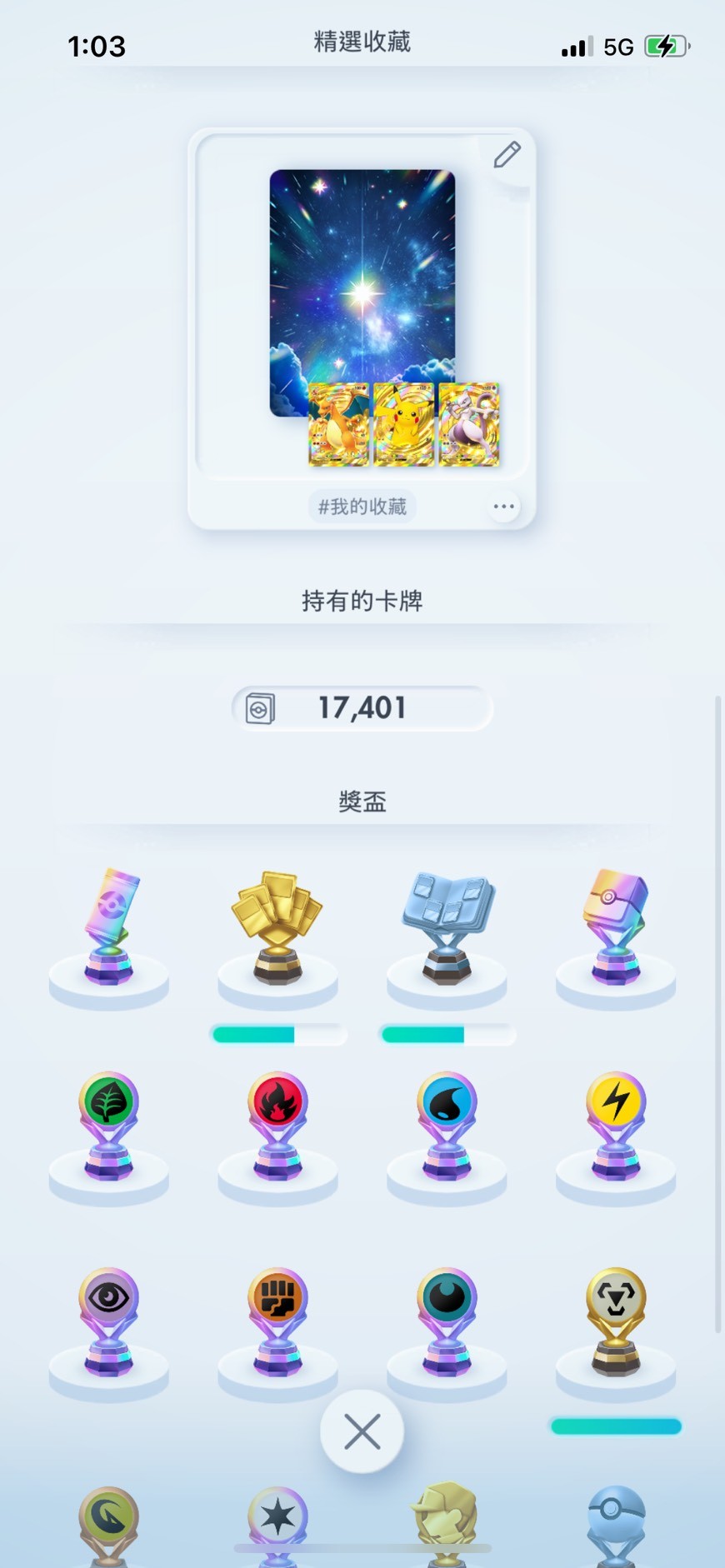The width and height of the screenshot is (725, 1568).
Task: Close the profile with the X button
Action: (x=362, y=1431)
